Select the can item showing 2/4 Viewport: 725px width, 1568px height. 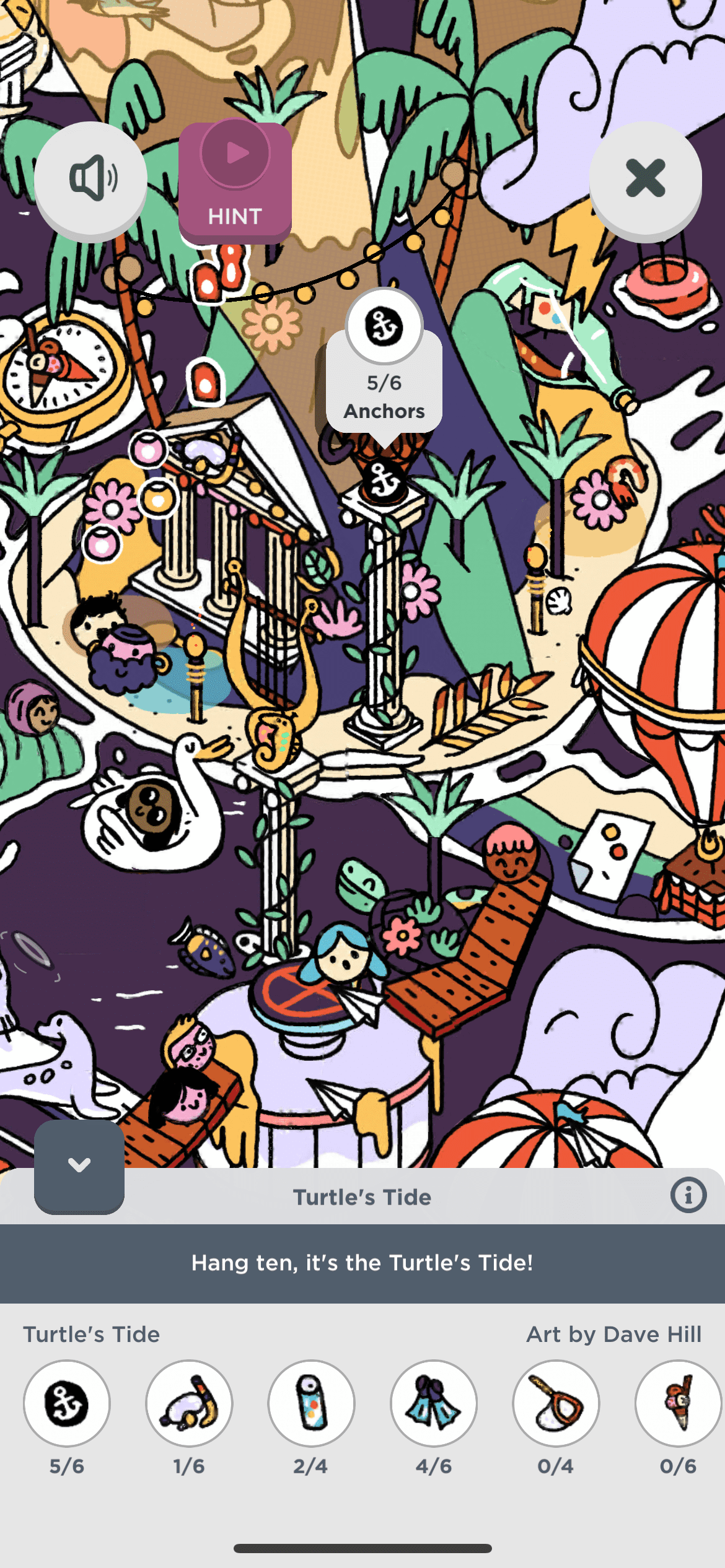pyautogui.click(x=311, y=1403)
